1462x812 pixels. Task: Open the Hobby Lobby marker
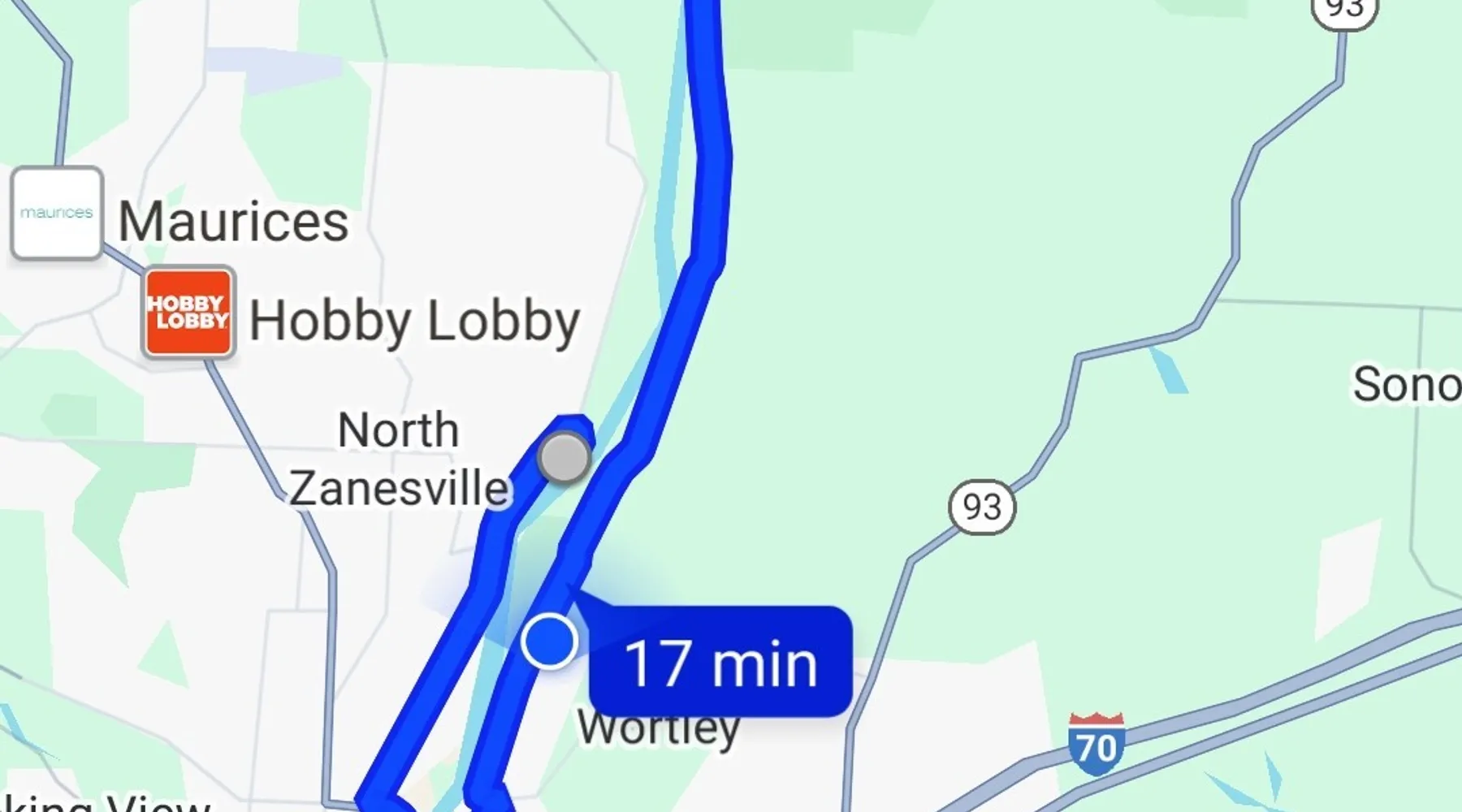[189, 313]
